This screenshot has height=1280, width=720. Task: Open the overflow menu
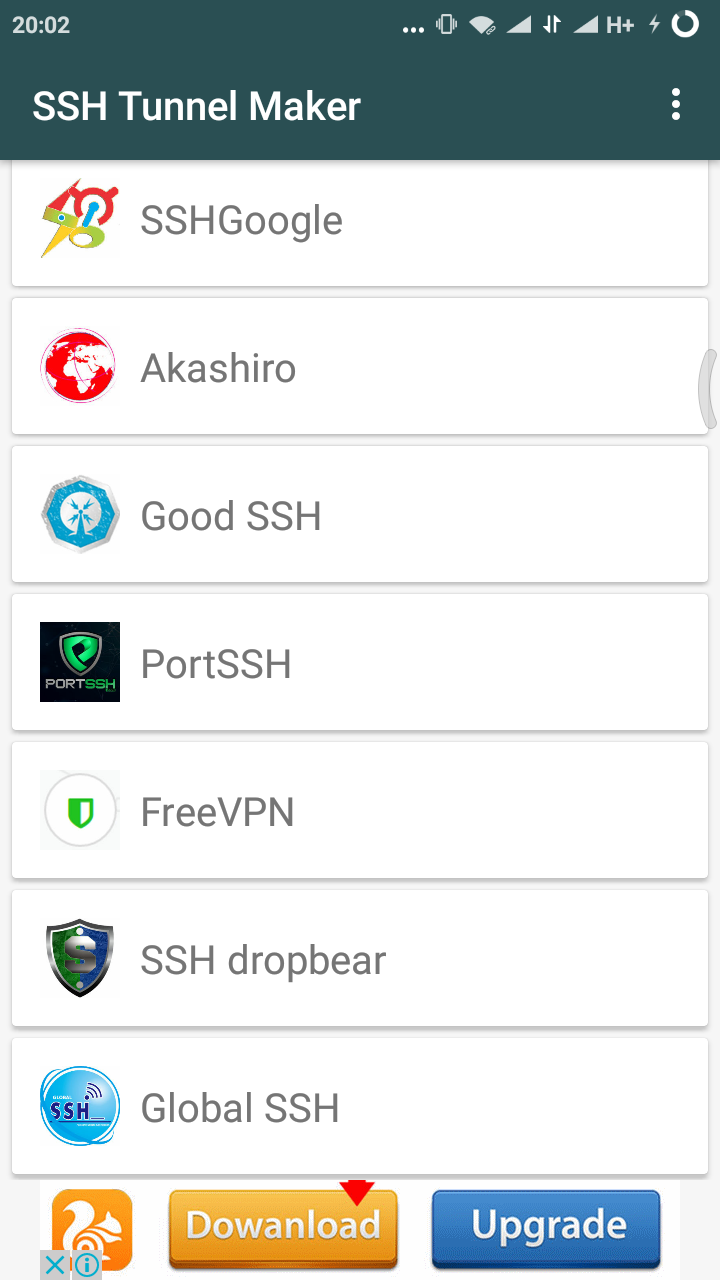point(677,105)
